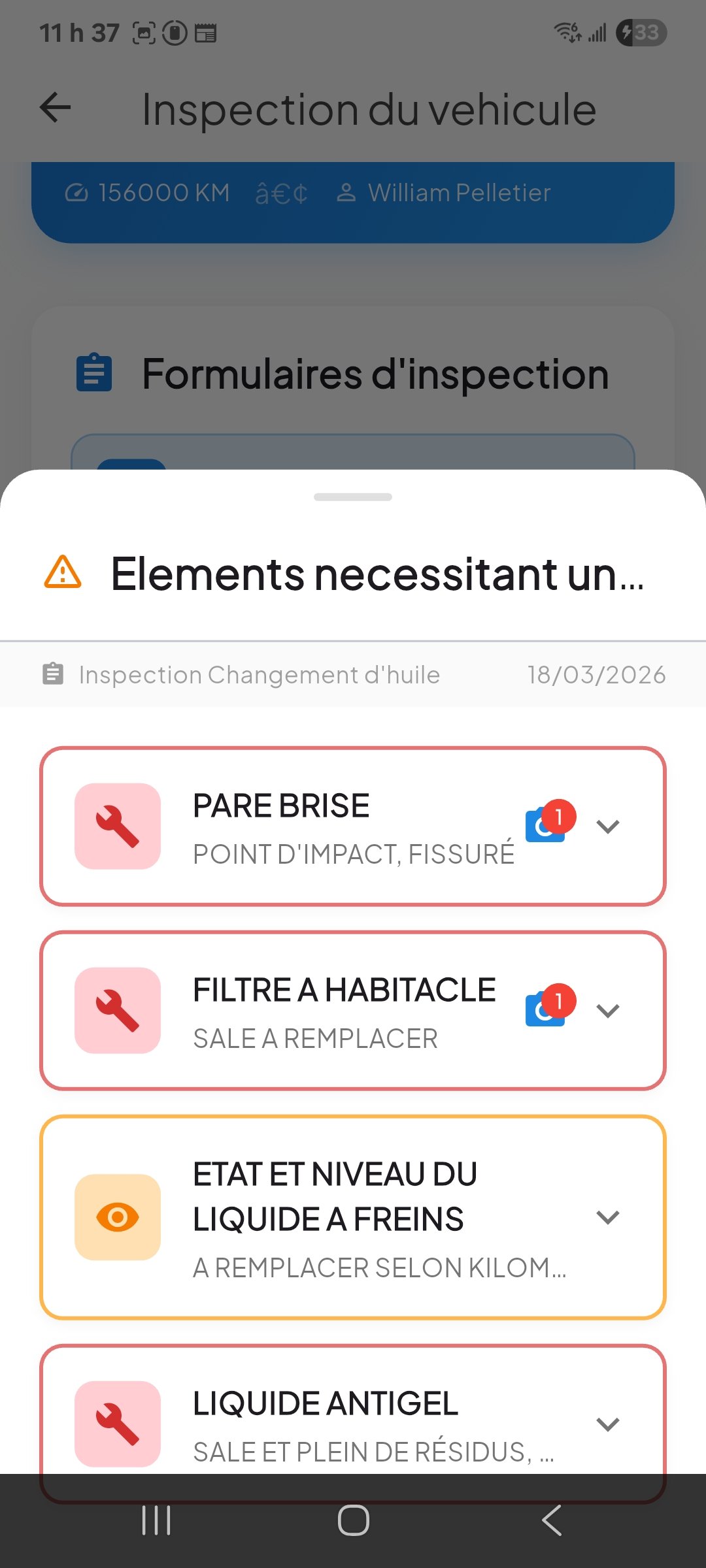Viewport: 706px width, 1568px height.
Task: Expand the PARE BRISE item details
Action: (609, 825)
